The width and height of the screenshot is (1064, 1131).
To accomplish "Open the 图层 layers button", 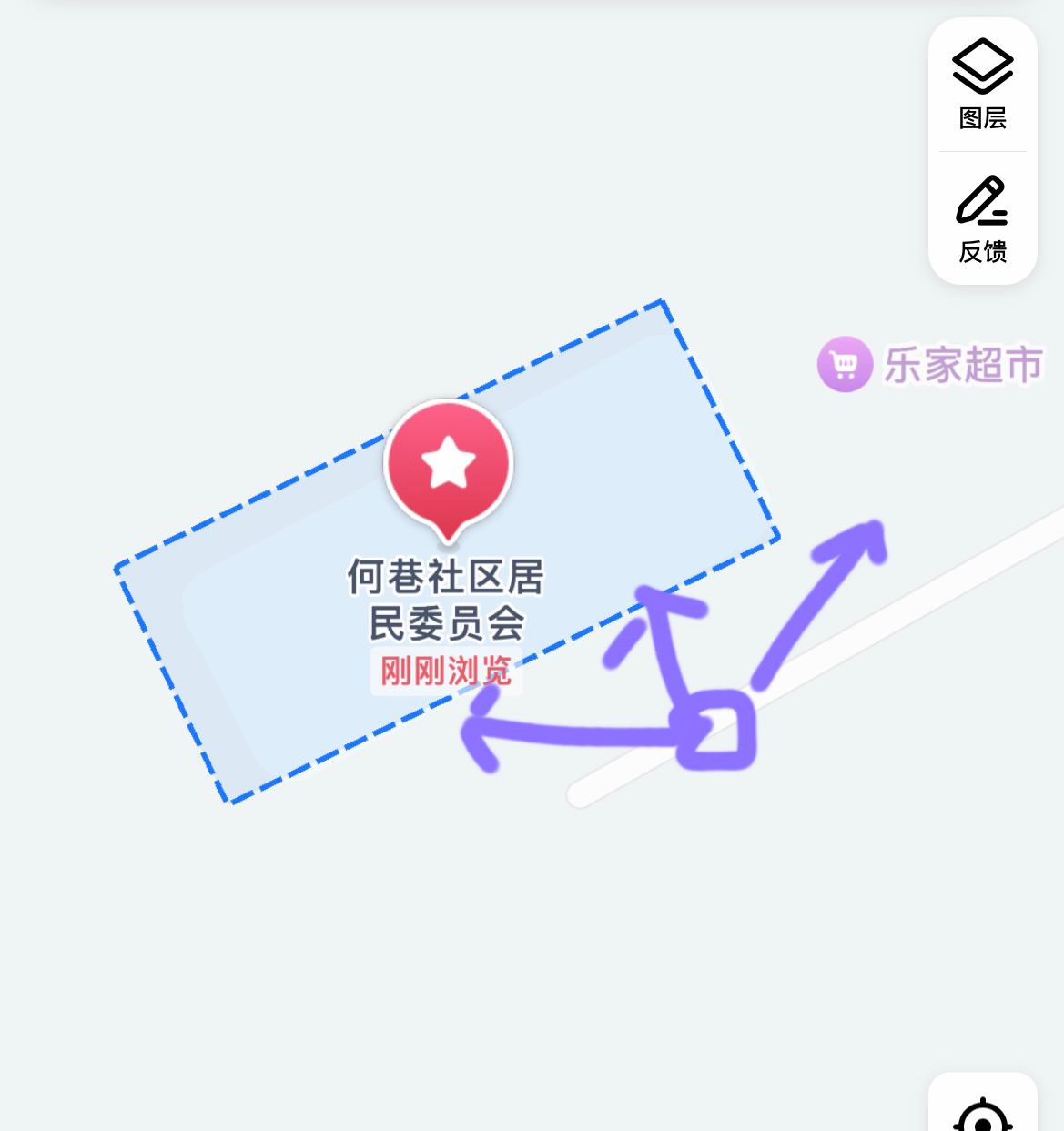I will [x=982, y=84].
